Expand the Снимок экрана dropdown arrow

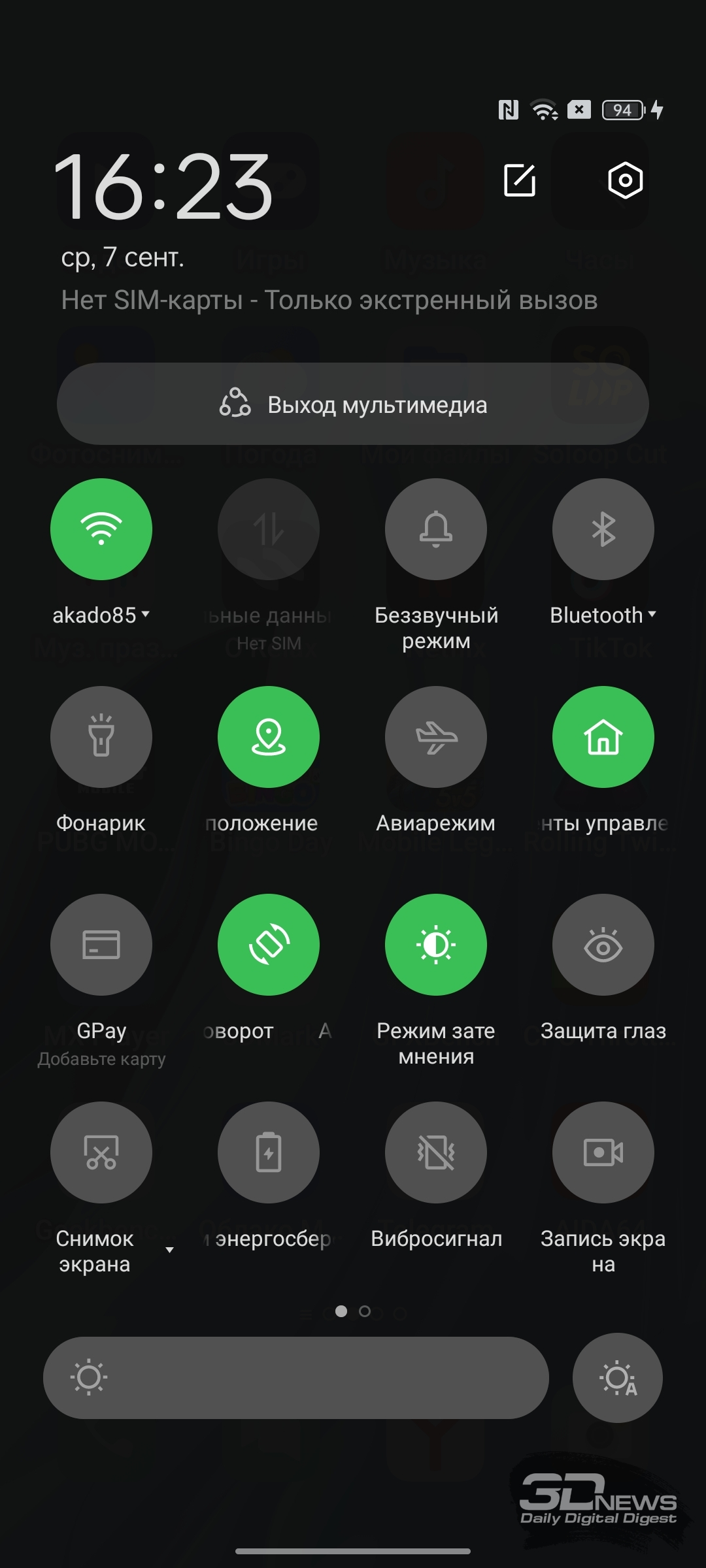point(170,1250)
